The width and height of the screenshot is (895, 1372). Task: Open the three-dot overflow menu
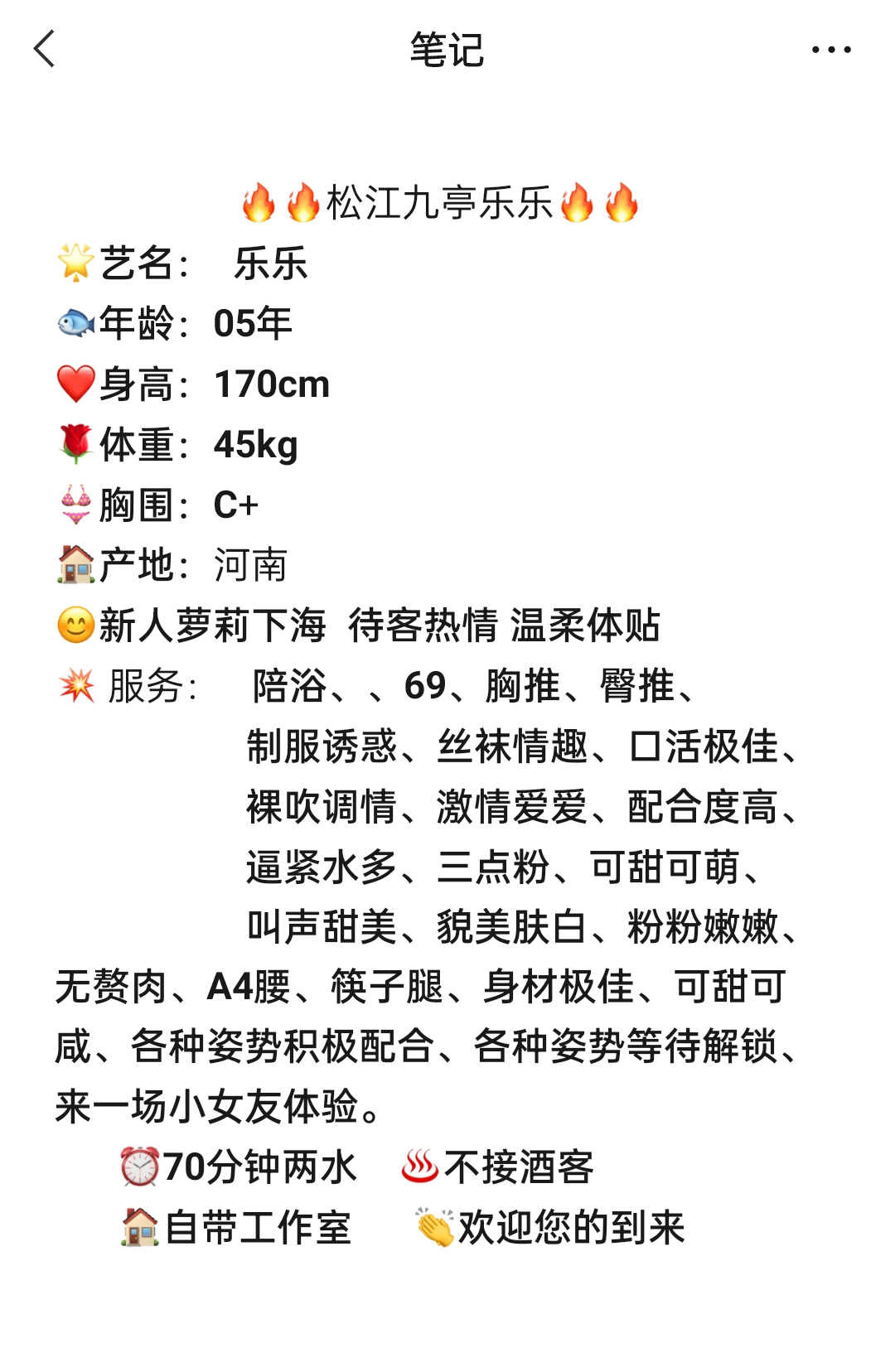(831, 50)
